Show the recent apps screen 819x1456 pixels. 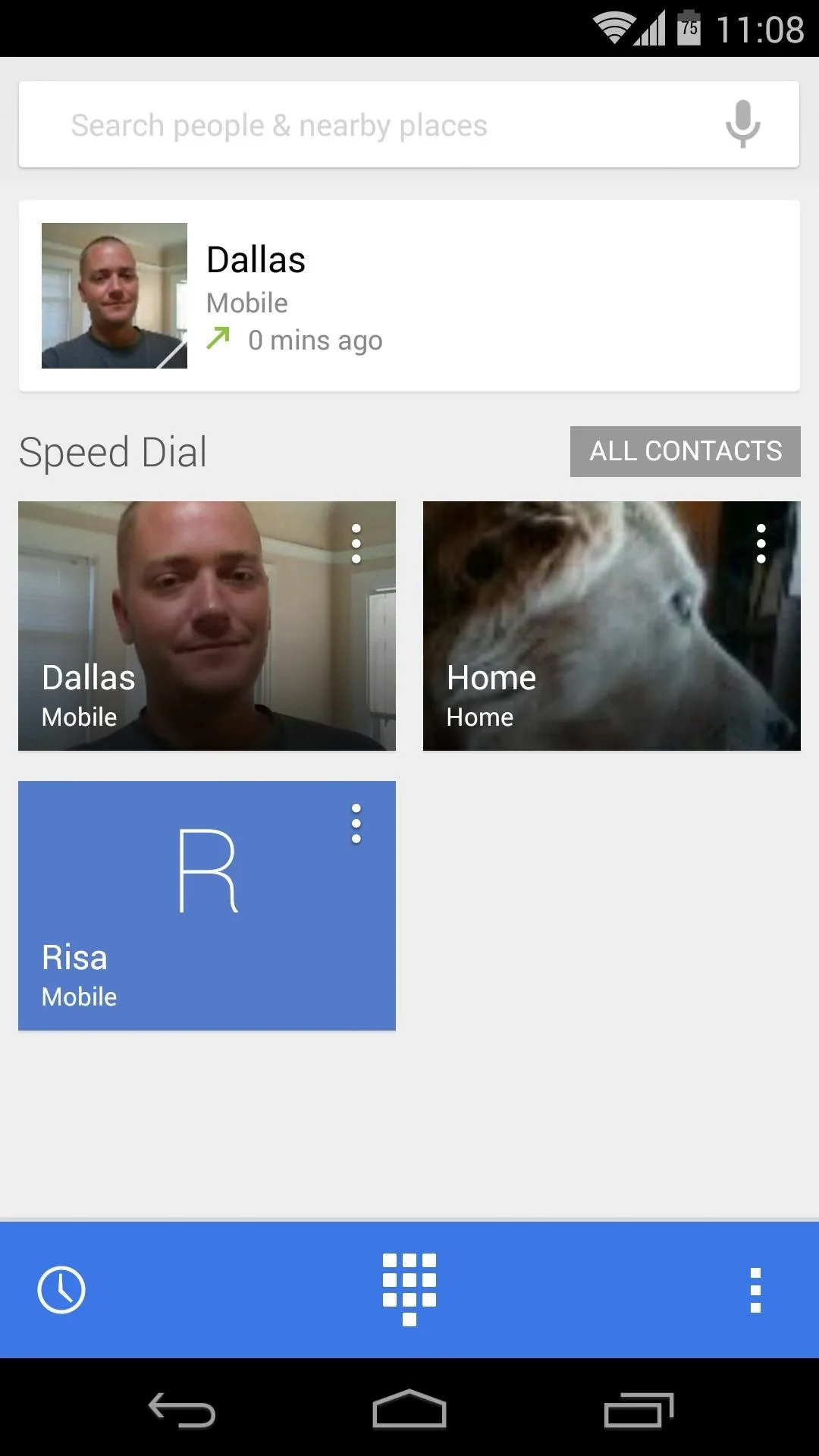(x=639, y=1410)
